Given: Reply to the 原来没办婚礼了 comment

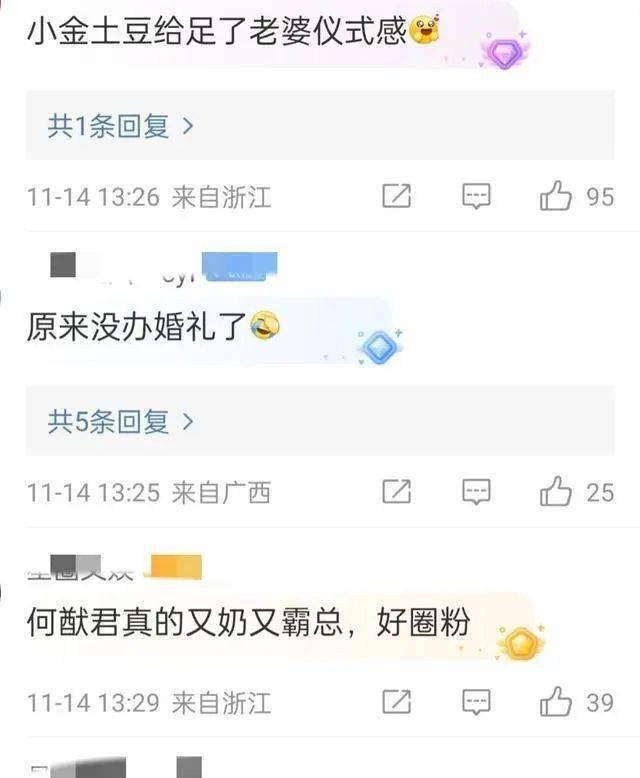Looking at the screenshot, I should [476, 492].
